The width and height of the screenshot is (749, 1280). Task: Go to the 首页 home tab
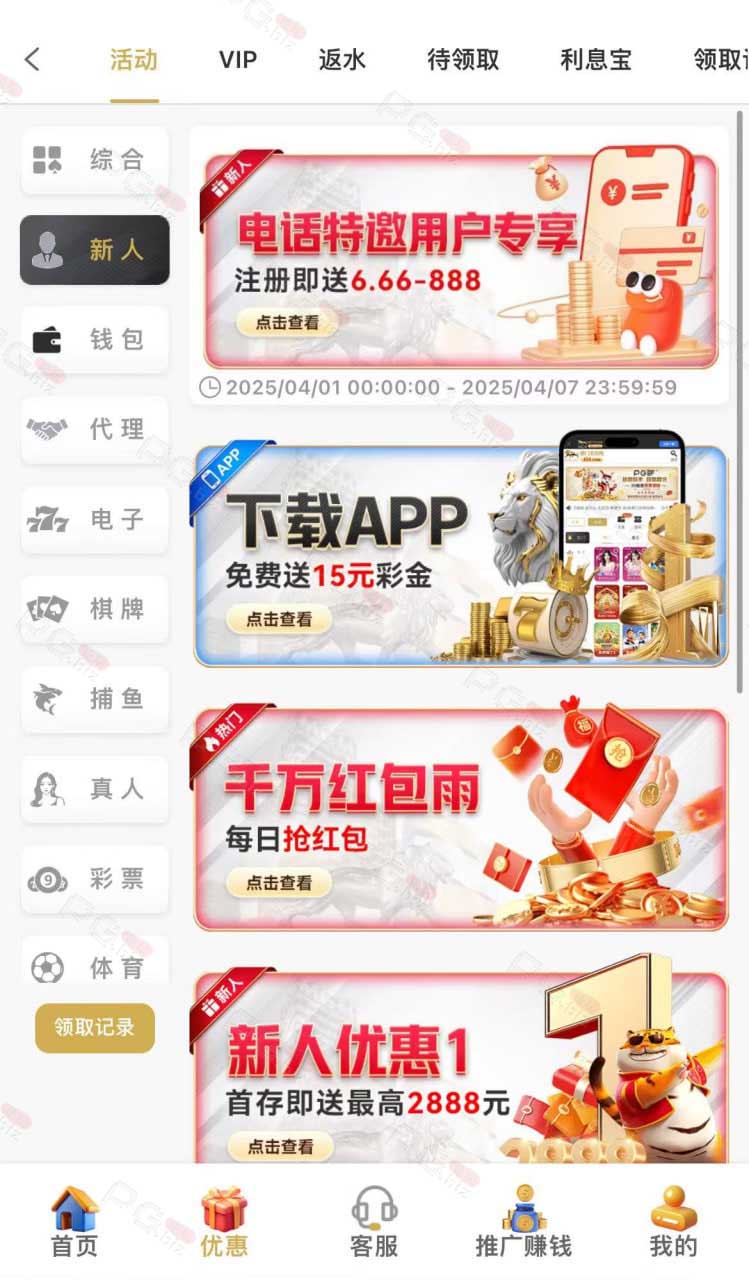tap(75, 1222)
